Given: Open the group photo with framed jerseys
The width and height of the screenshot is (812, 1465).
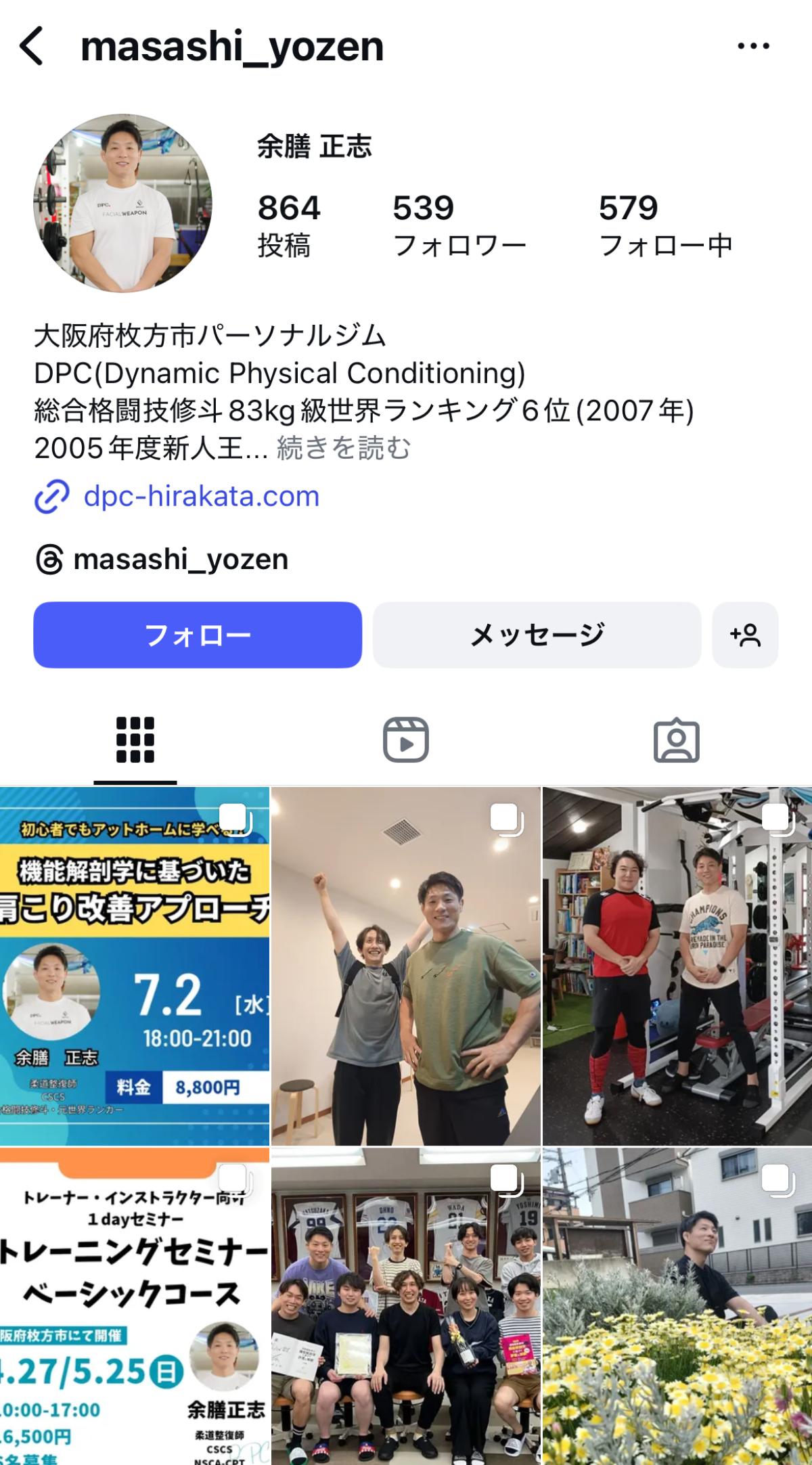Looking at the screenshot, I should (406, 1306).
